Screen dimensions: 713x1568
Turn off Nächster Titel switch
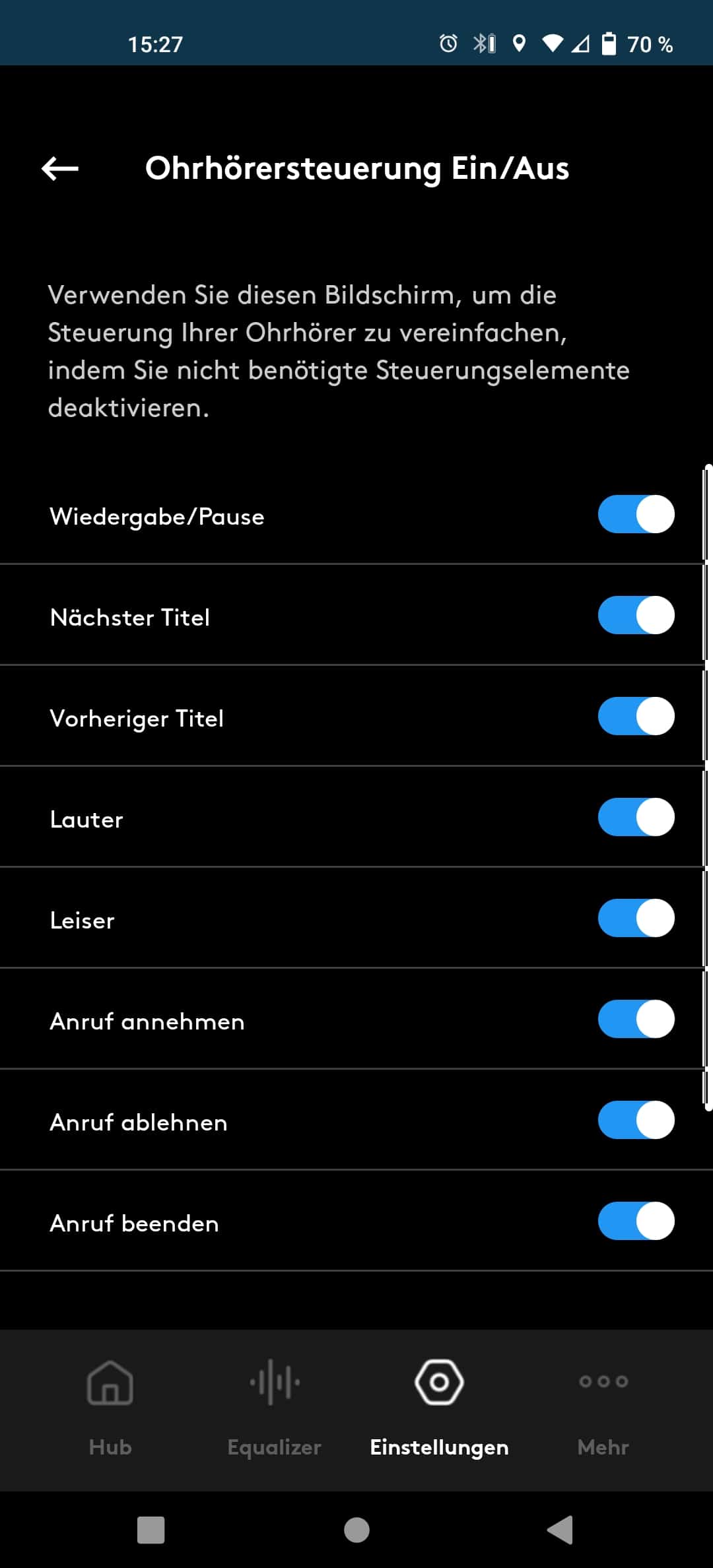pyautogui.click(x=636, y=616)
